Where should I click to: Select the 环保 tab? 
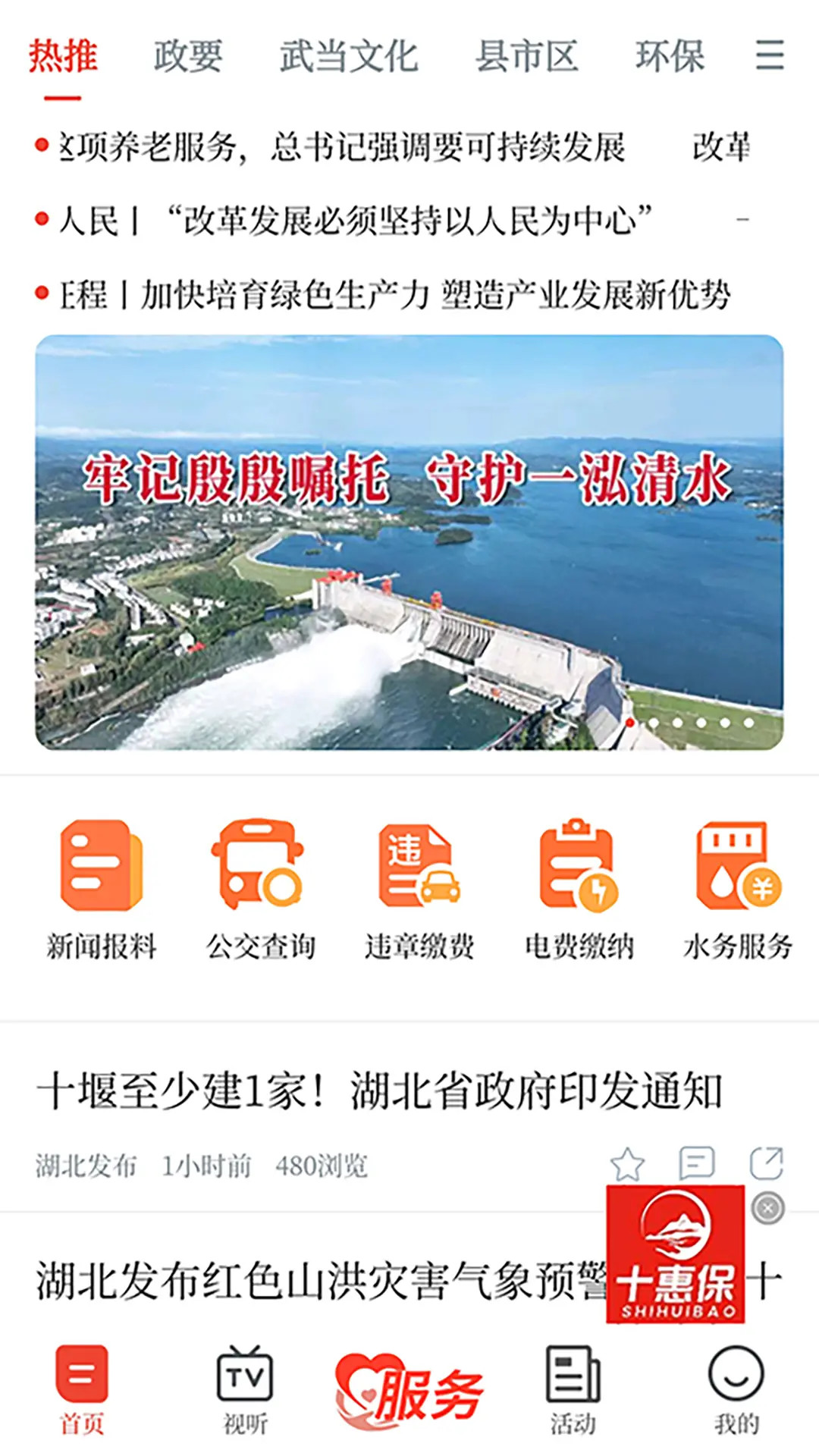point(670,57)
